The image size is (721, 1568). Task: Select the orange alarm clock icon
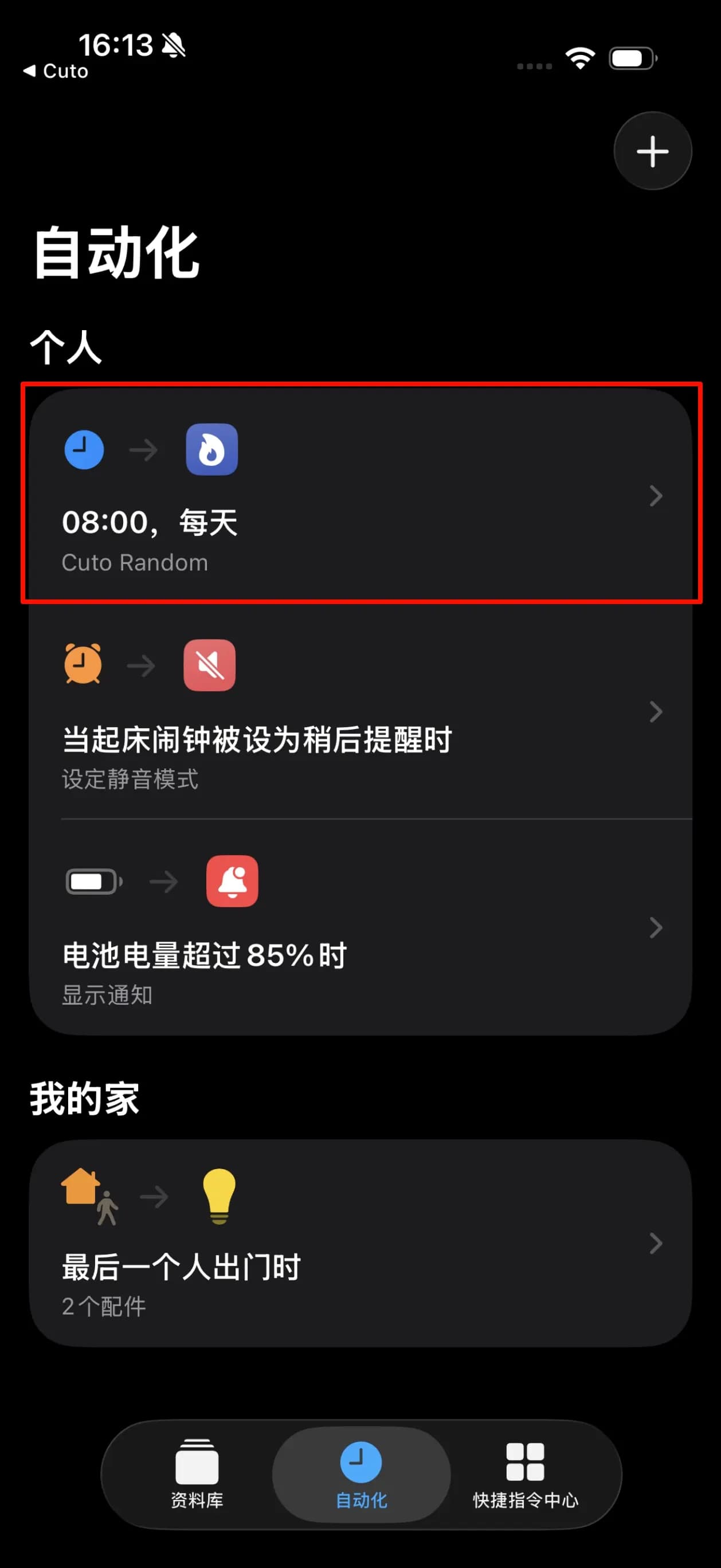[83, 665]
